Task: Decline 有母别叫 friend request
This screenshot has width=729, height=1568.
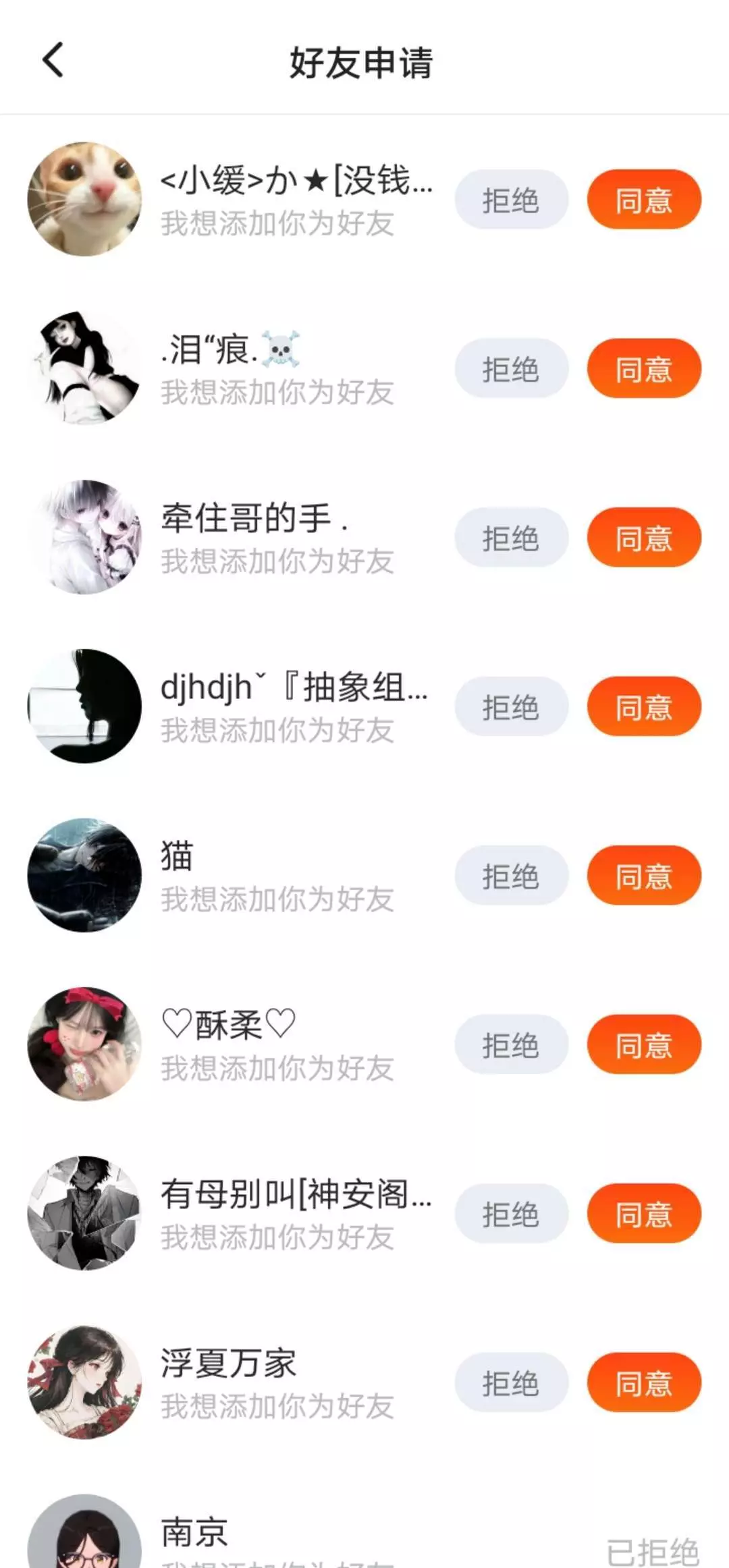Action: pyautogui.click(x=511, y=1214)
